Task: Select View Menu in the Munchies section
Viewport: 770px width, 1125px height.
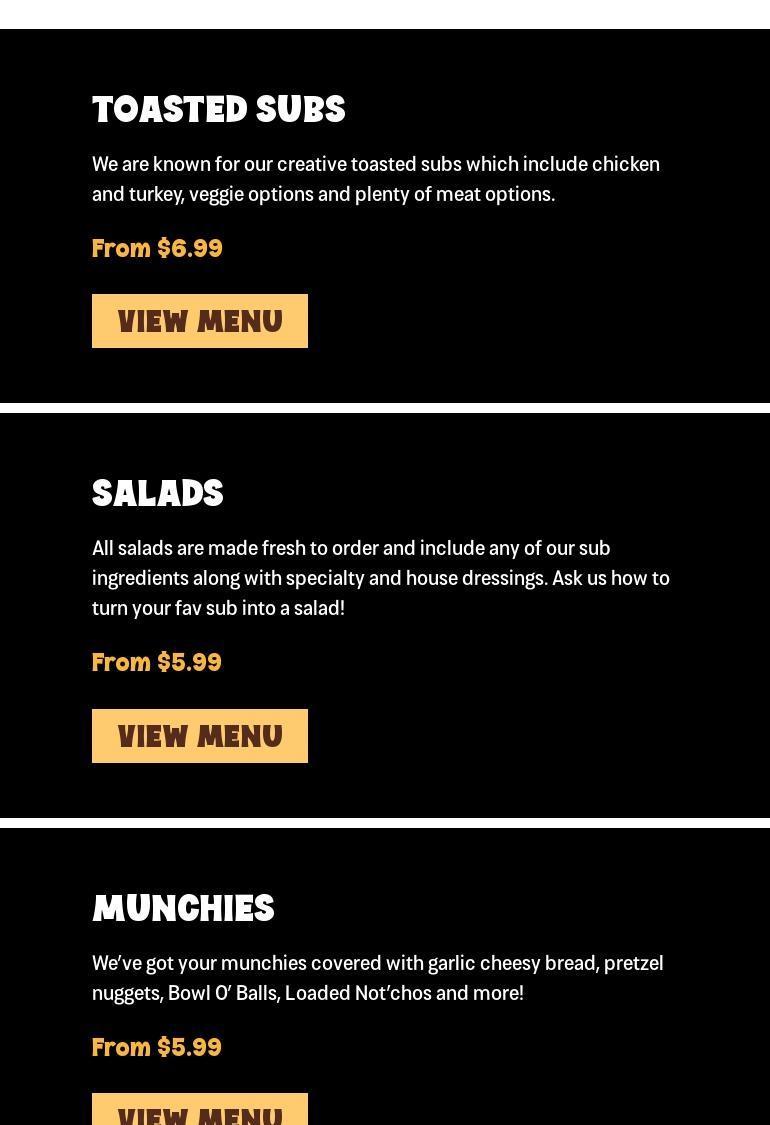Action: point(200,1111)
